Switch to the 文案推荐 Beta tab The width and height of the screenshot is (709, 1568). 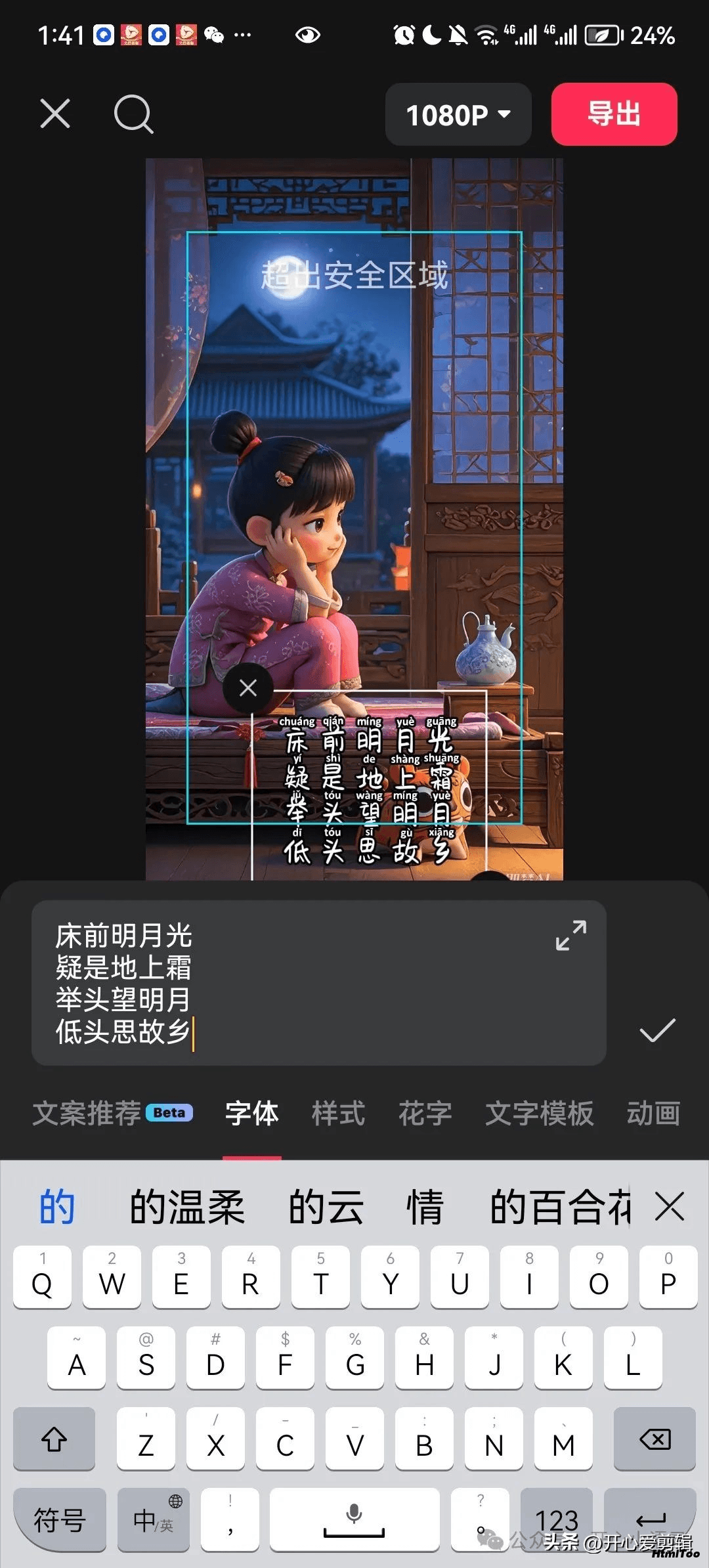[113, 1113]
